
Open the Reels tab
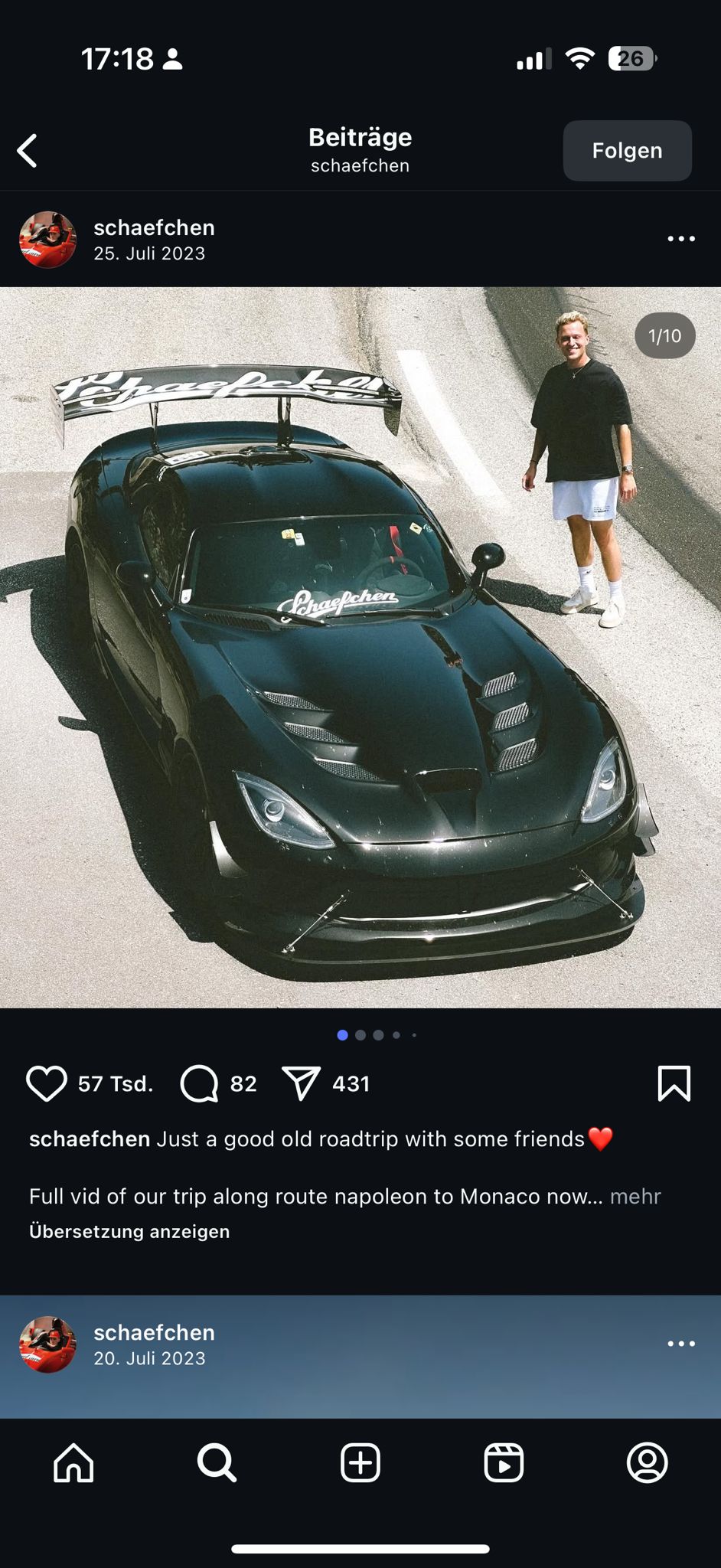click(x=504, y=1463)
